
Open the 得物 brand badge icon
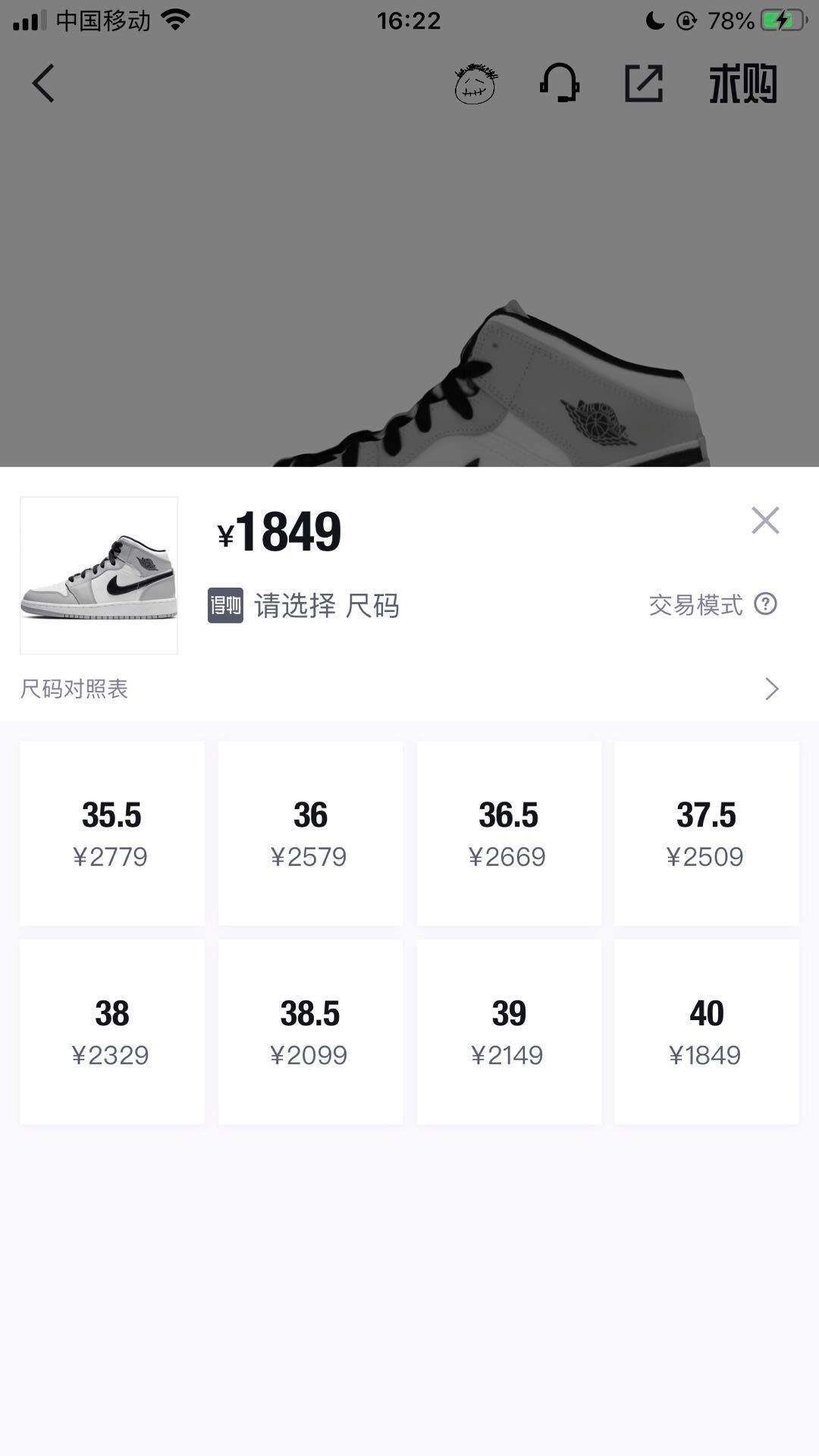click(x=225, y=606)
